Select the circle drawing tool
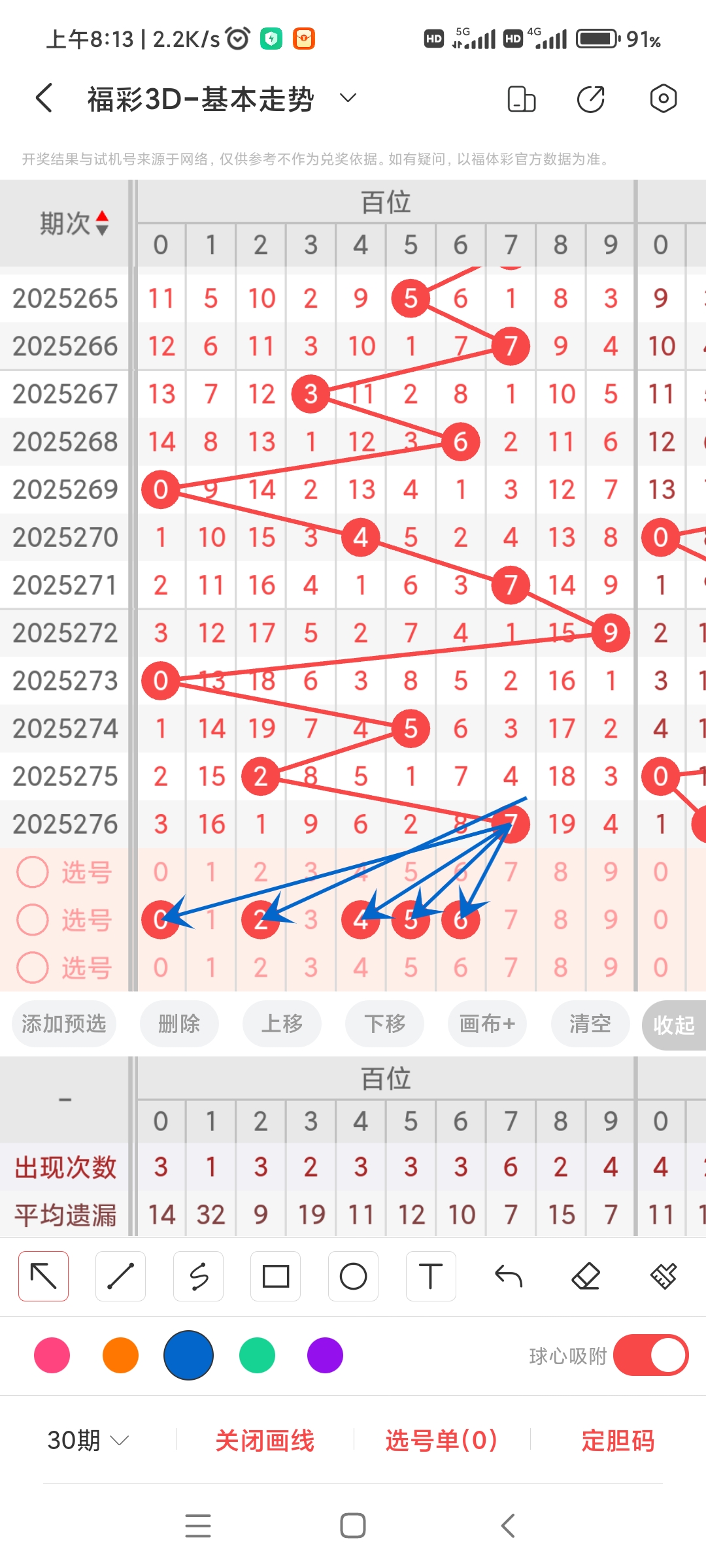 353,1275
